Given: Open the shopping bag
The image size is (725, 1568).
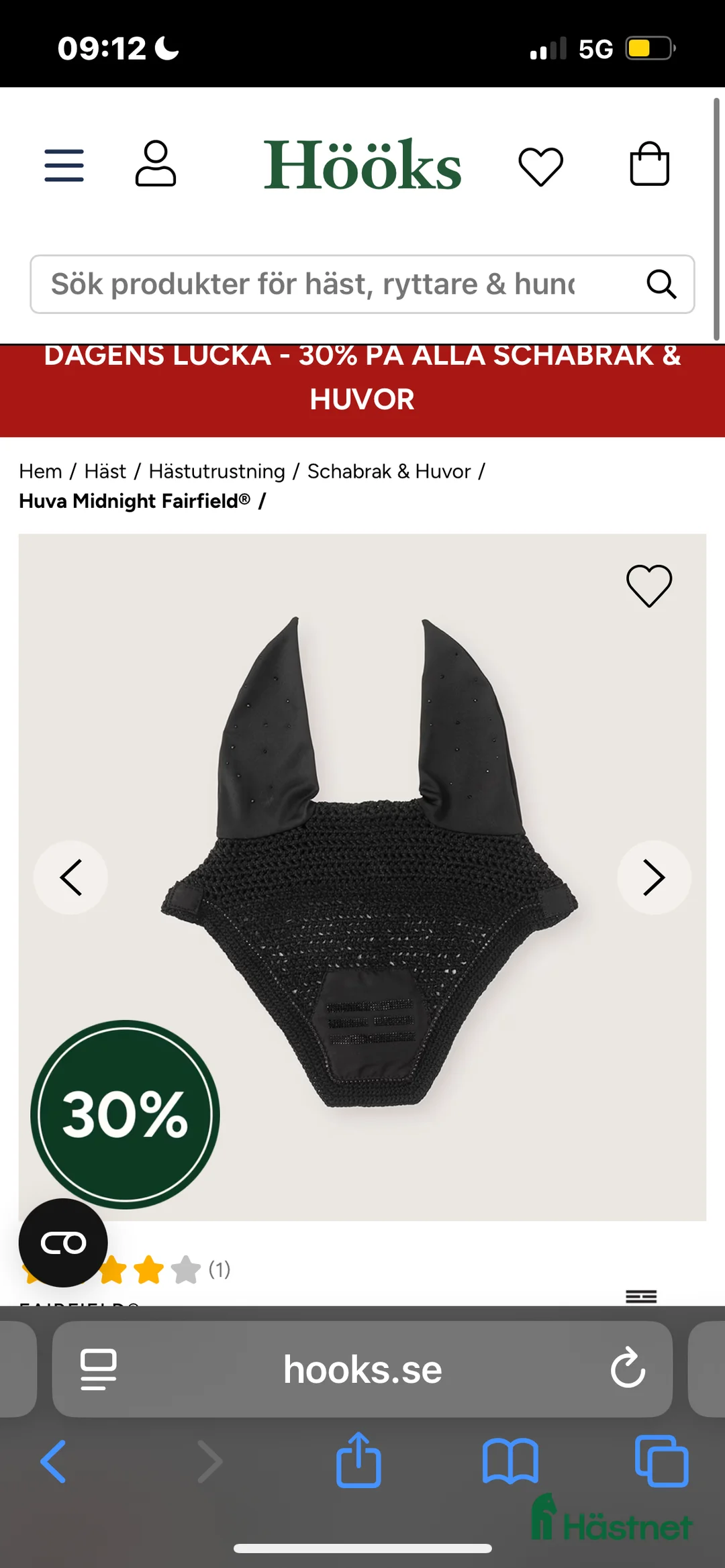Looking at the screenshot, I should 649,164.
